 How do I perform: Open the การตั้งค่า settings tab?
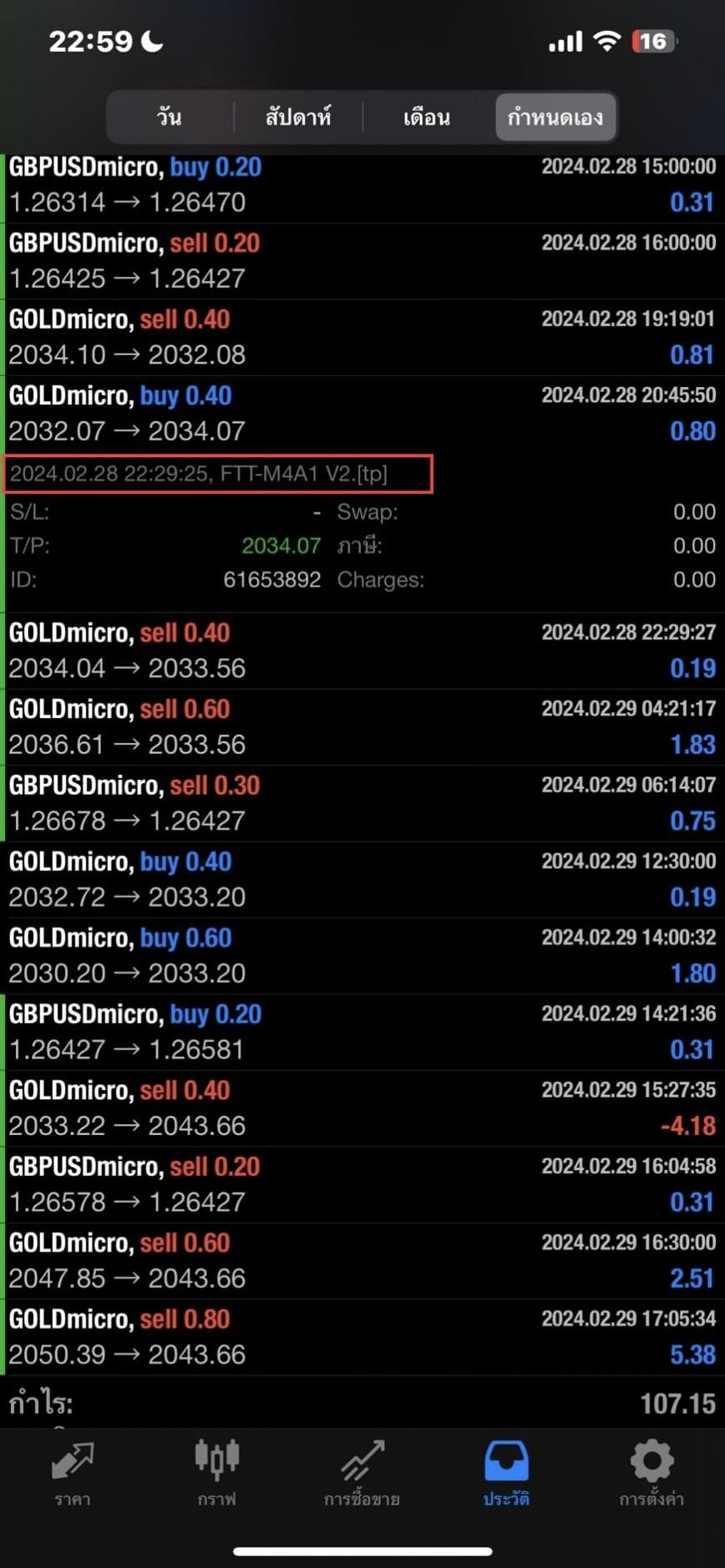point(651,1474)
